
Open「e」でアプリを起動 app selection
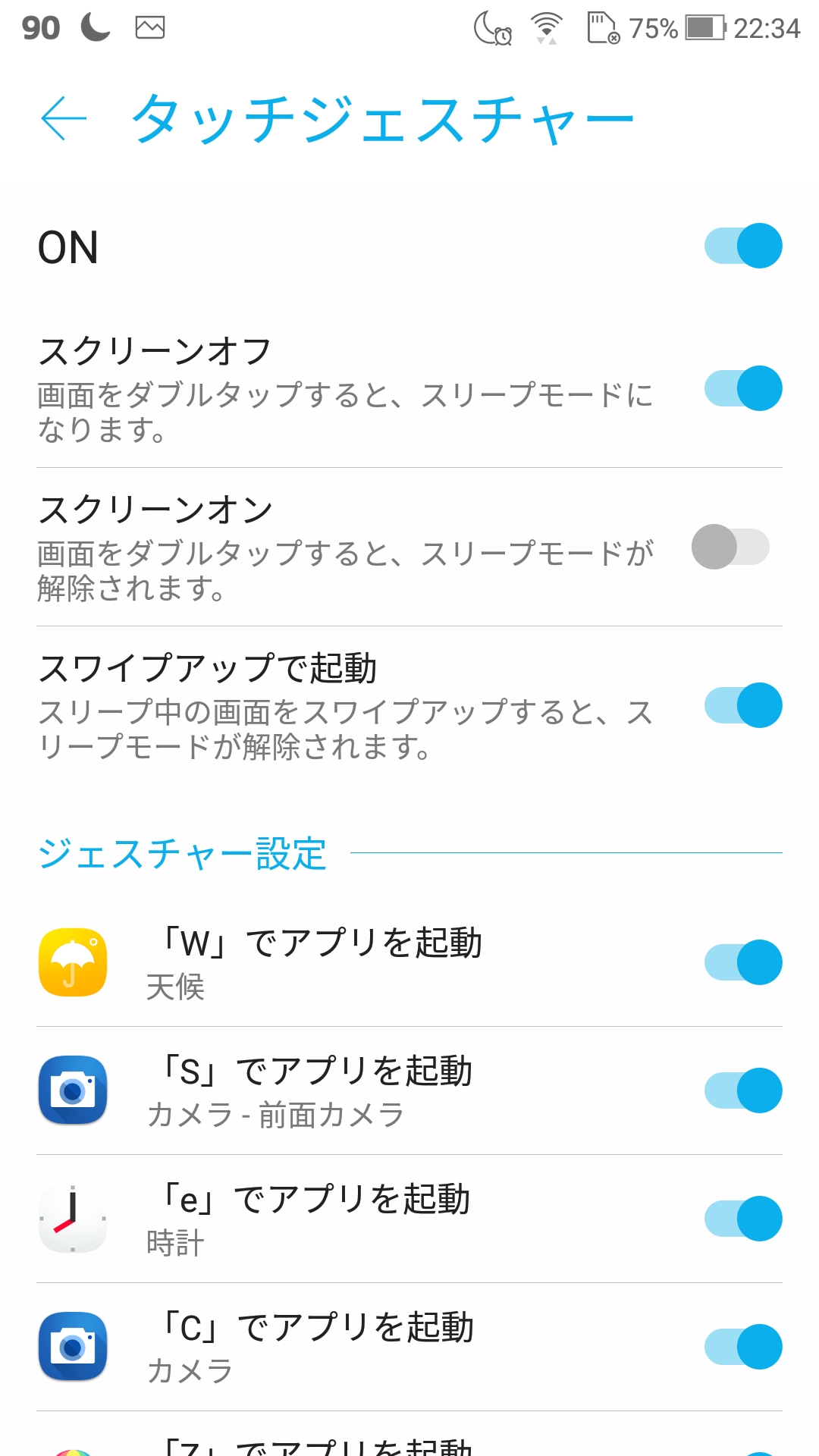point(316,1218)
